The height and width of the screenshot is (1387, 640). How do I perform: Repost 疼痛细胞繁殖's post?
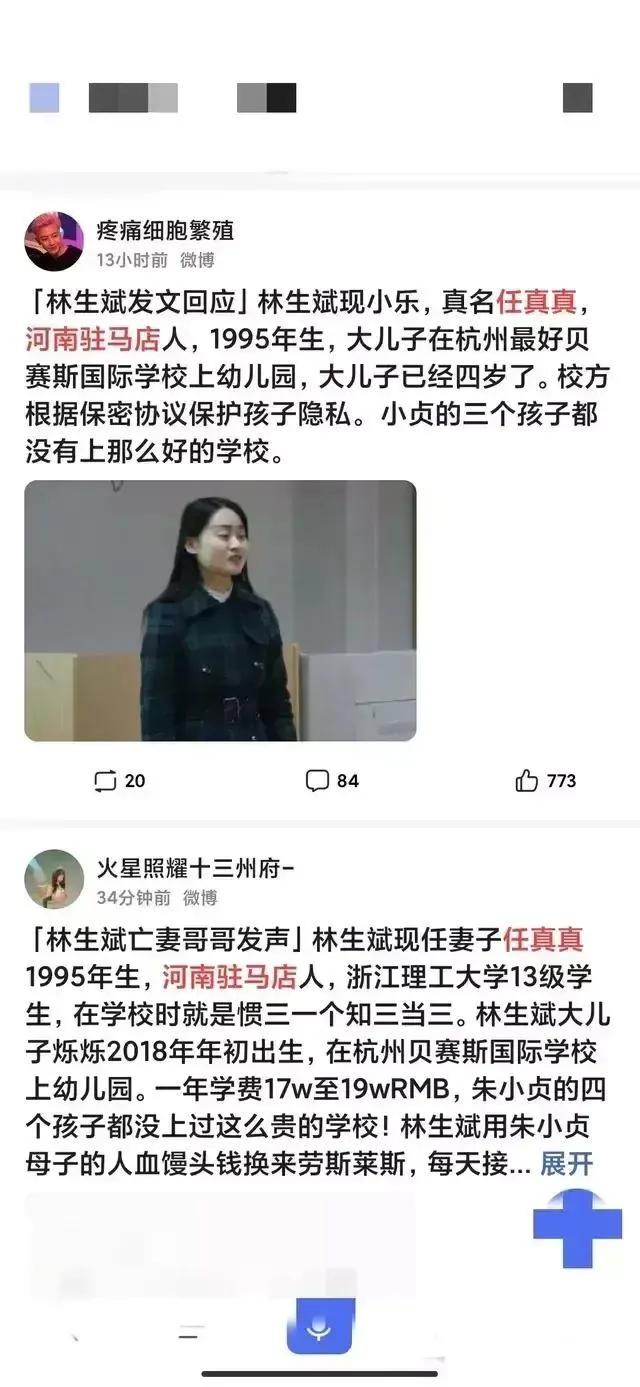tap(118, 781)
